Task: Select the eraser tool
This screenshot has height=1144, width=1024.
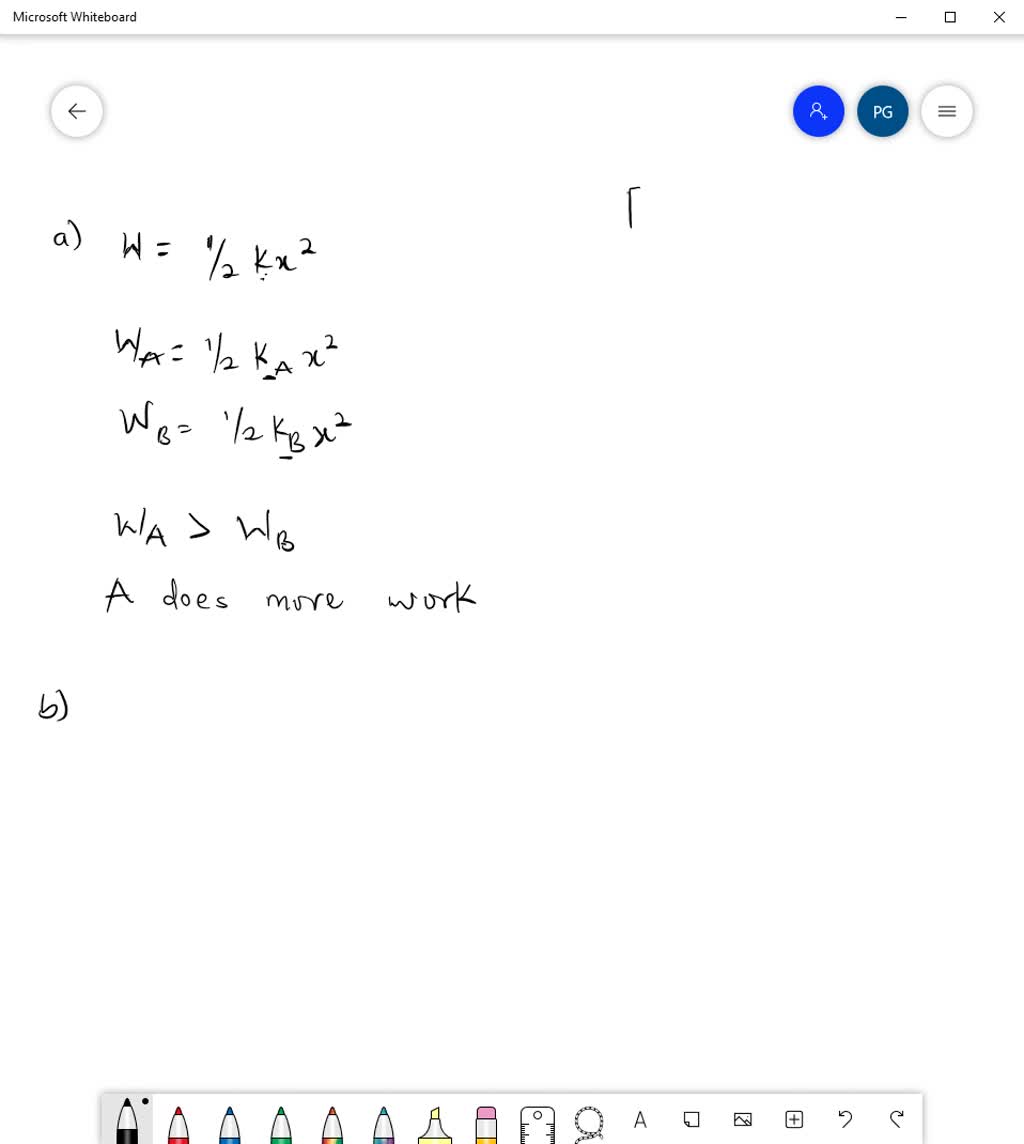Action: (485, 1122)
